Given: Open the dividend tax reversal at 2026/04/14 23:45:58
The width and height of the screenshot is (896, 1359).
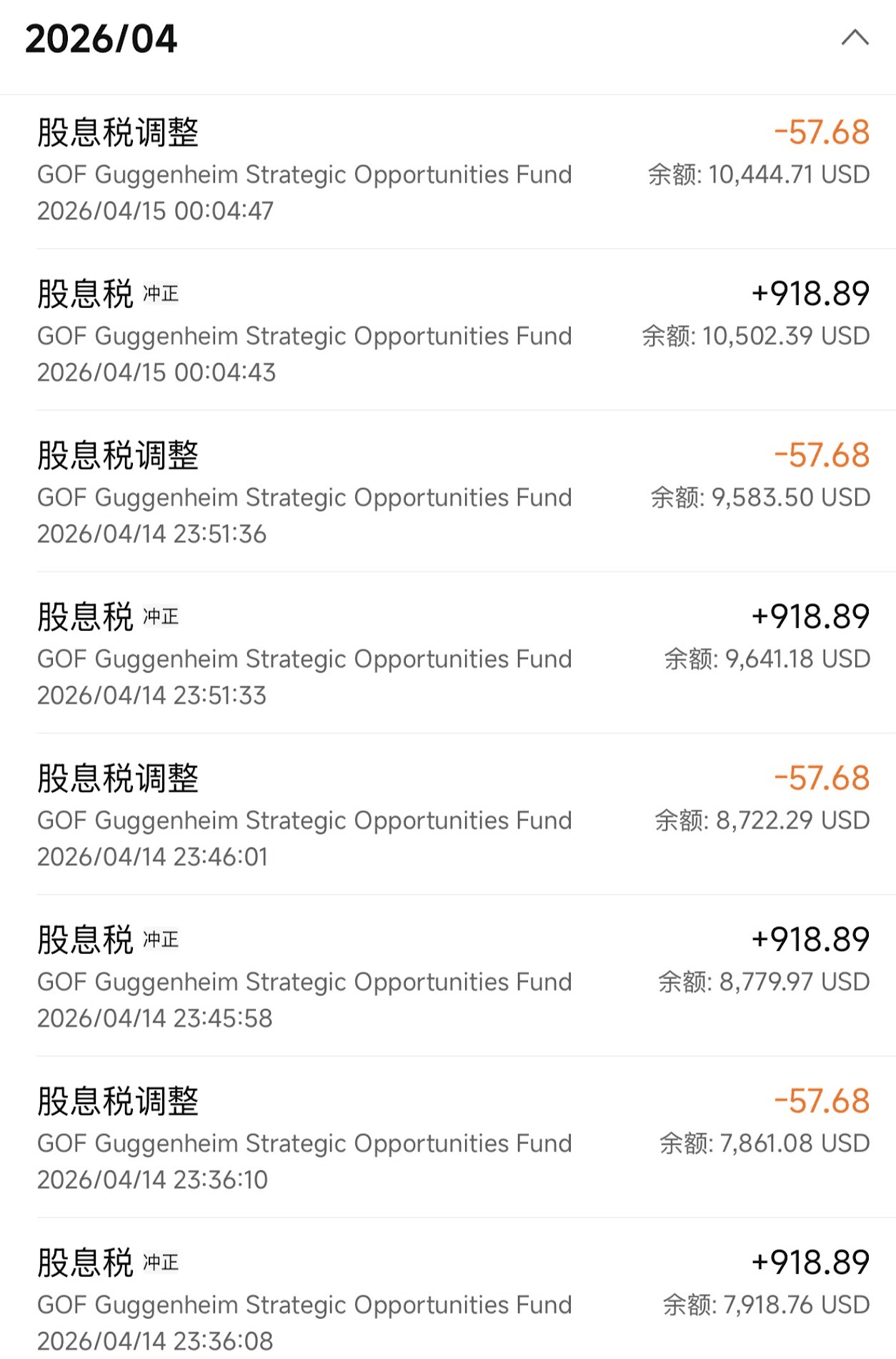Looking at the screenshot, I should pos(448,979).
